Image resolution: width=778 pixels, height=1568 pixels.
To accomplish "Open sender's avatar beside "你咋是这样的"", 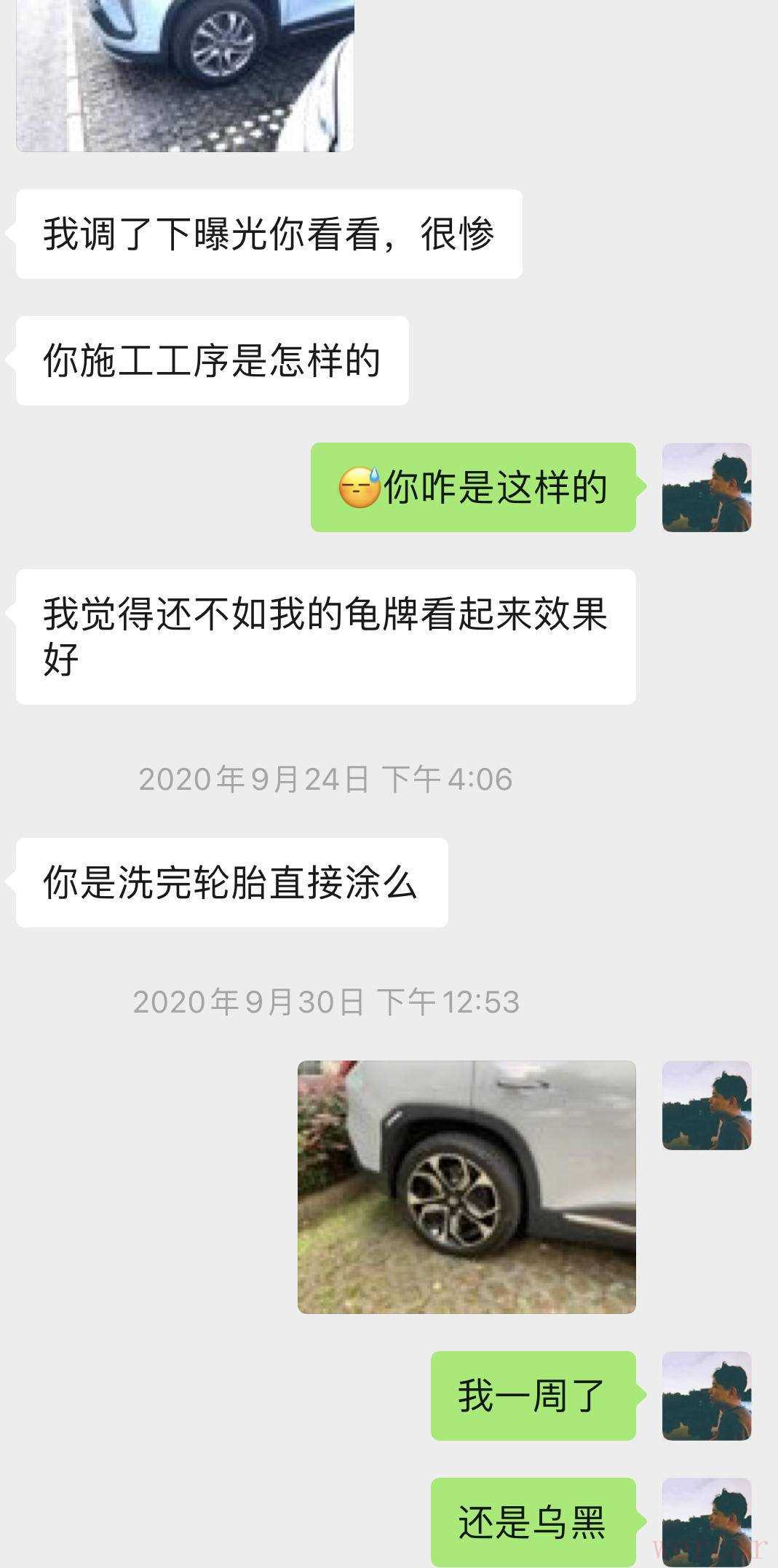I will click(706, 487).
